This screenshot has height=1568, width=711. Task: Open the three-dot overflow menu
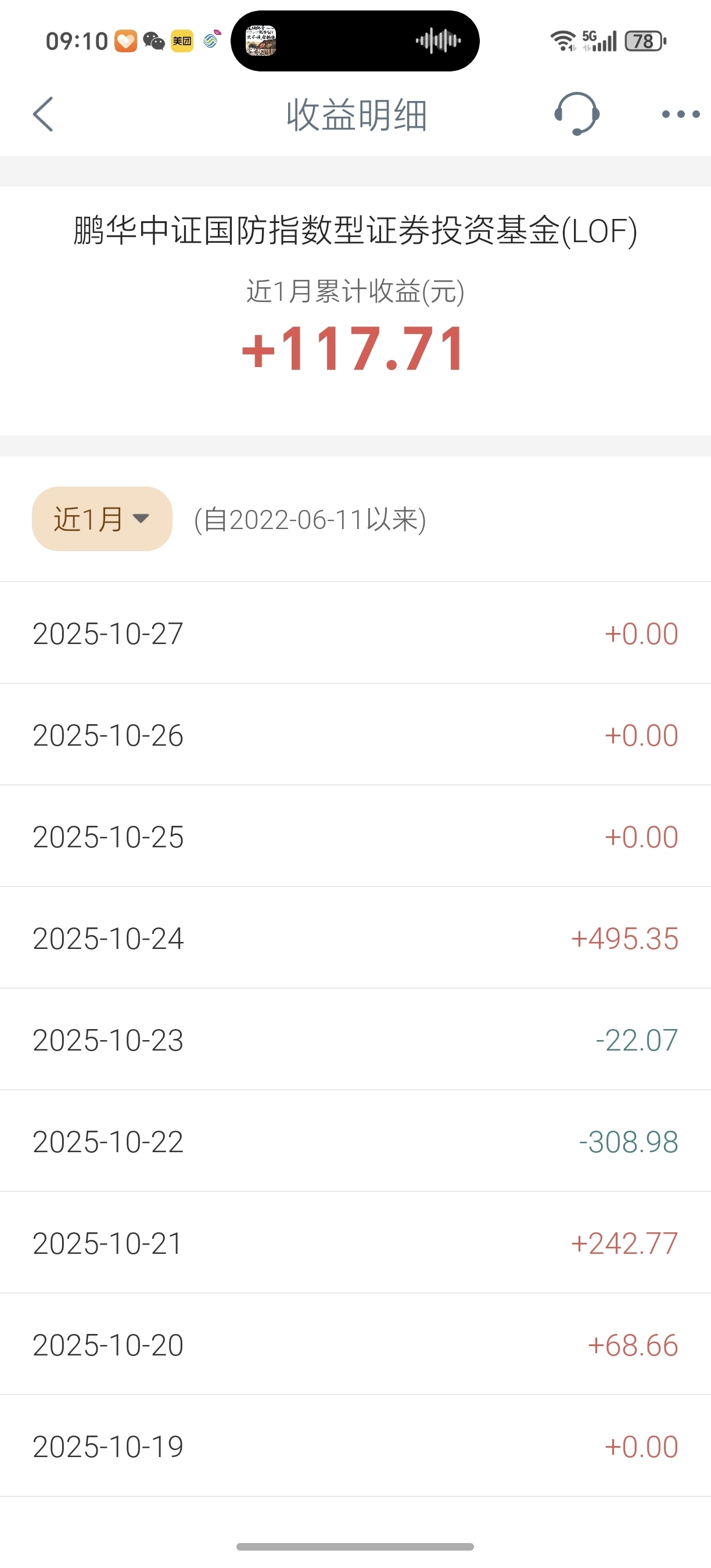click(x=680, y=114)
